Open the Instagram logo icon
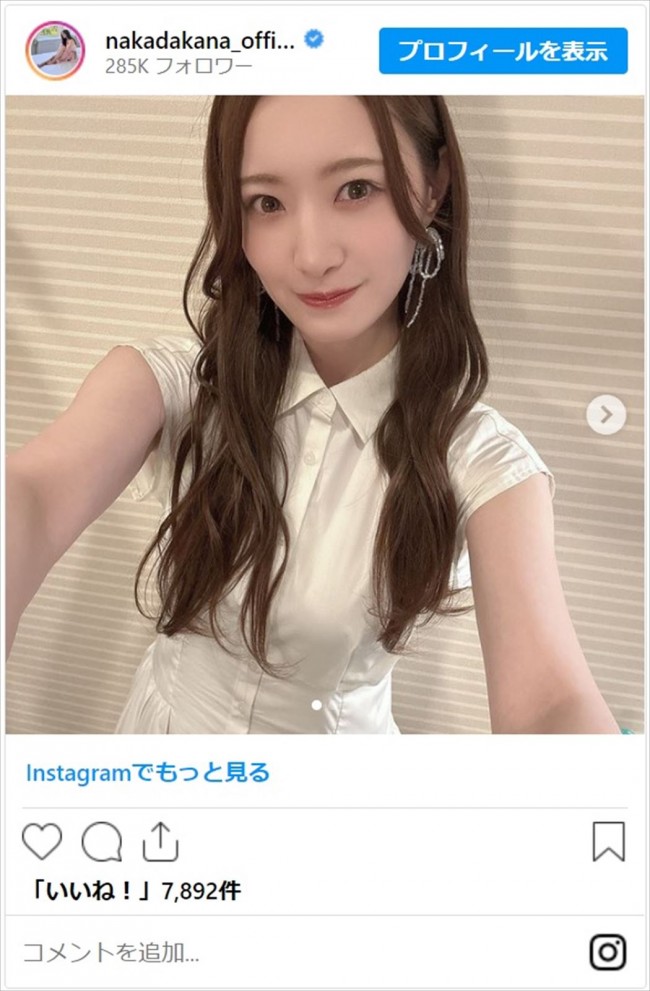 point(607,951)
